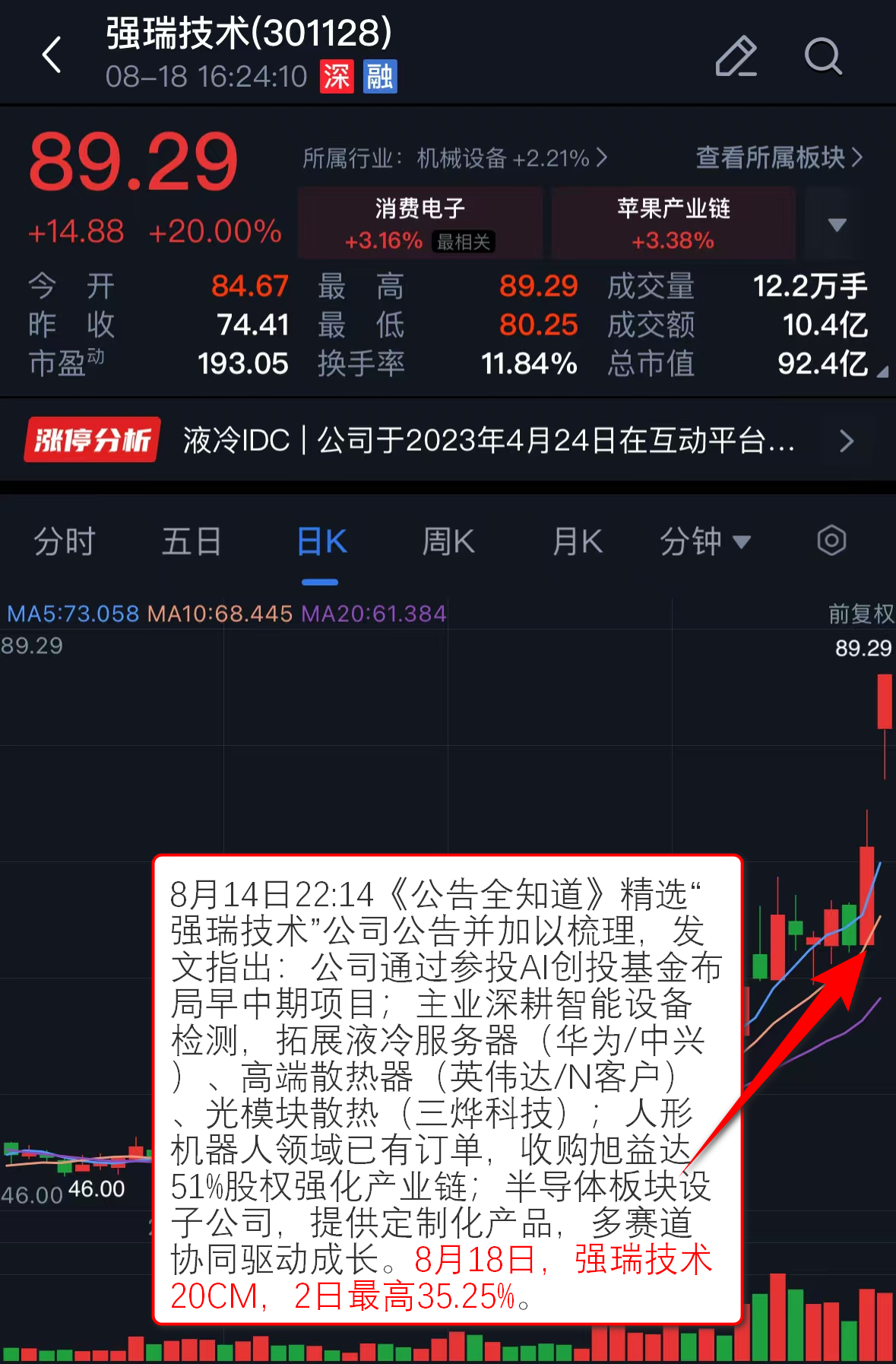Open the 分钟 interval dropdown
This screenshot has height=1364, width=896.
coord(704,542)
